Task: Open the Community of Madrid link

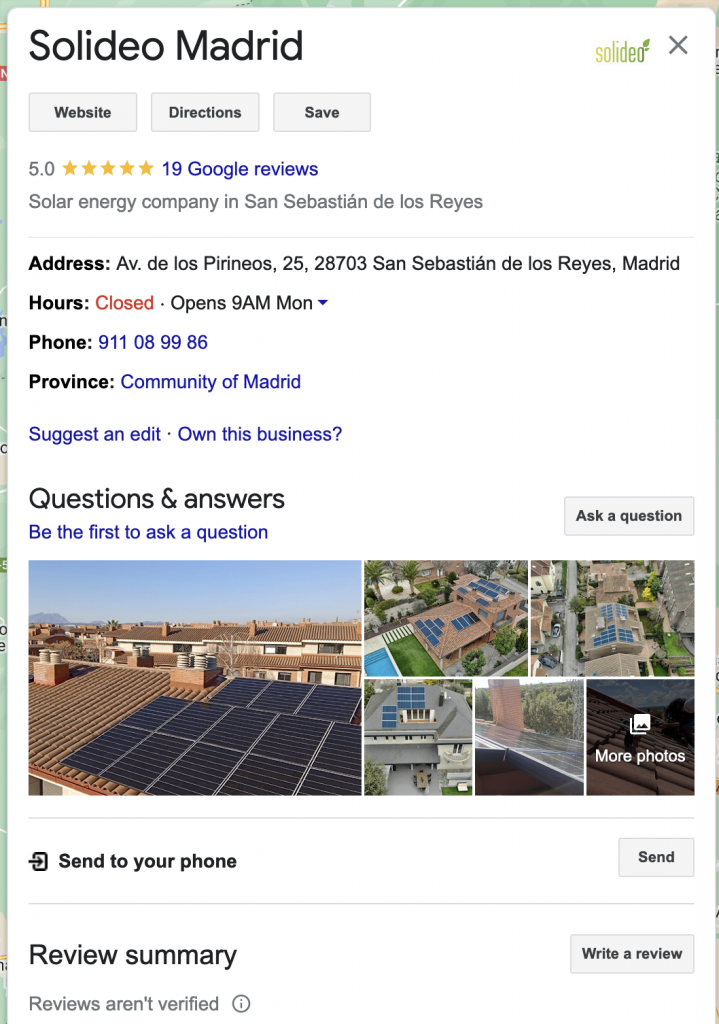Action: click(x=211, y=382)
